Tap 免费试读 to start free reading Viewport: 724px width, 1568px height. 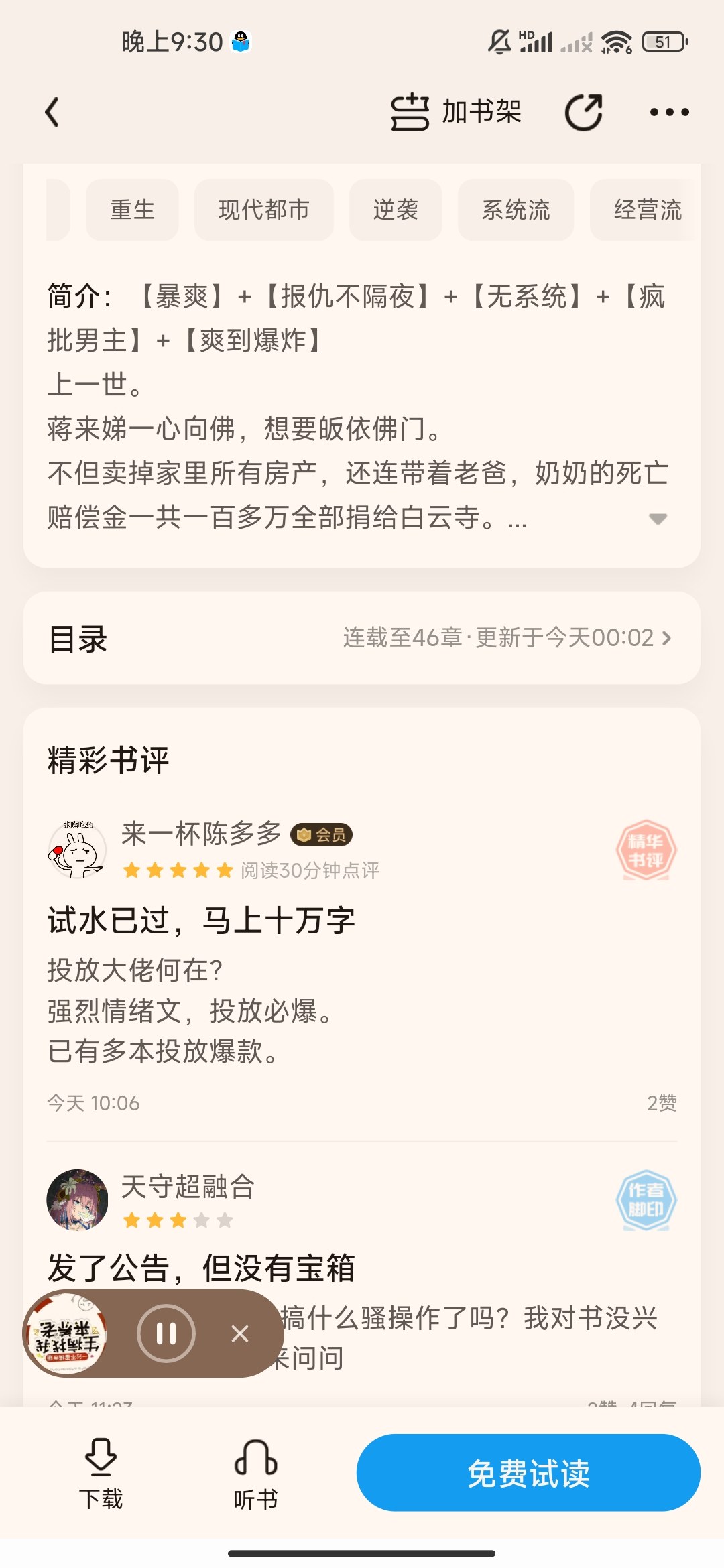(x=528, y=1473)
